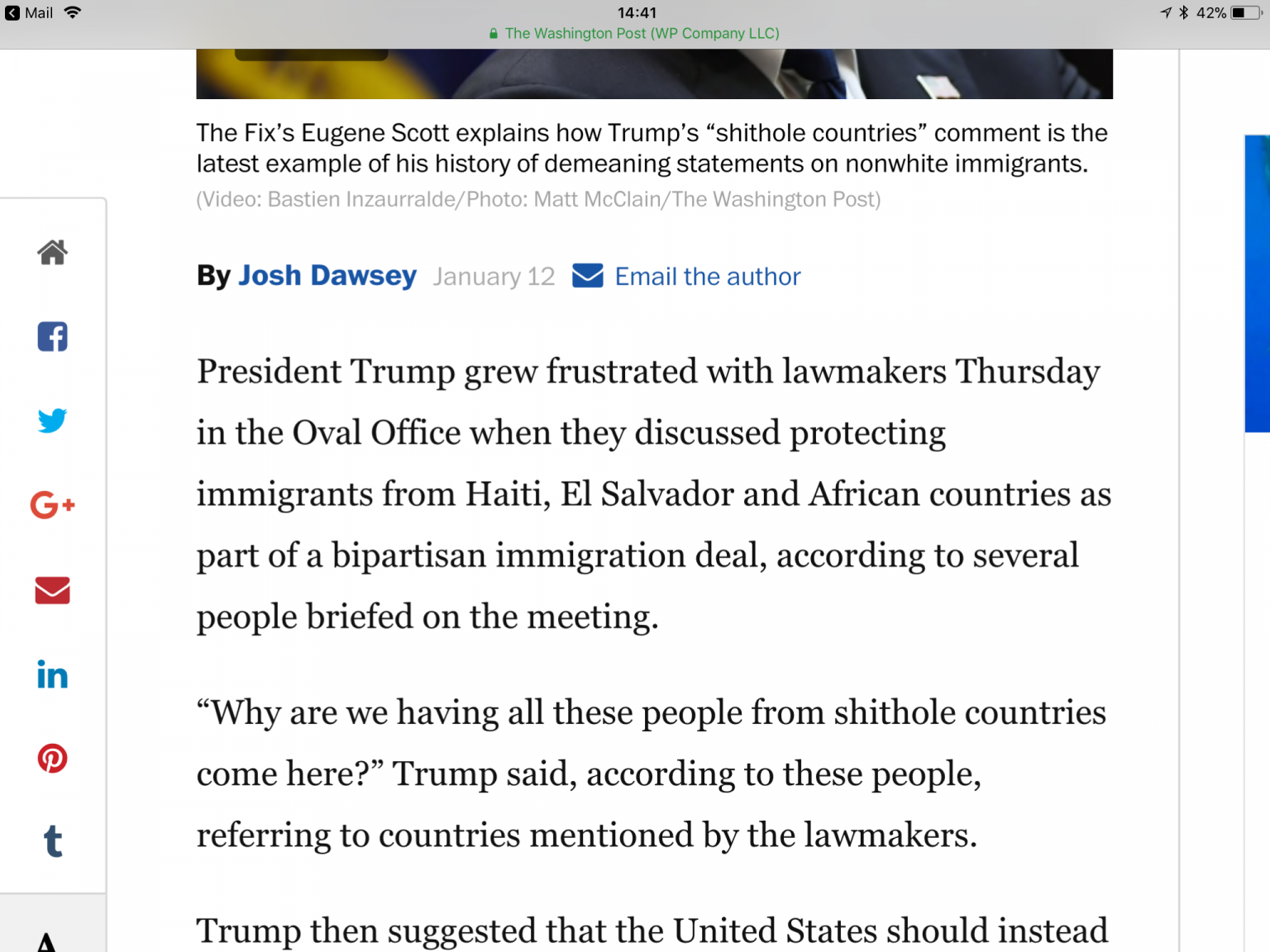This screenshot has height=952, width=1270.
Task: Return to Mail app
Action: click(x=30, y=12)
